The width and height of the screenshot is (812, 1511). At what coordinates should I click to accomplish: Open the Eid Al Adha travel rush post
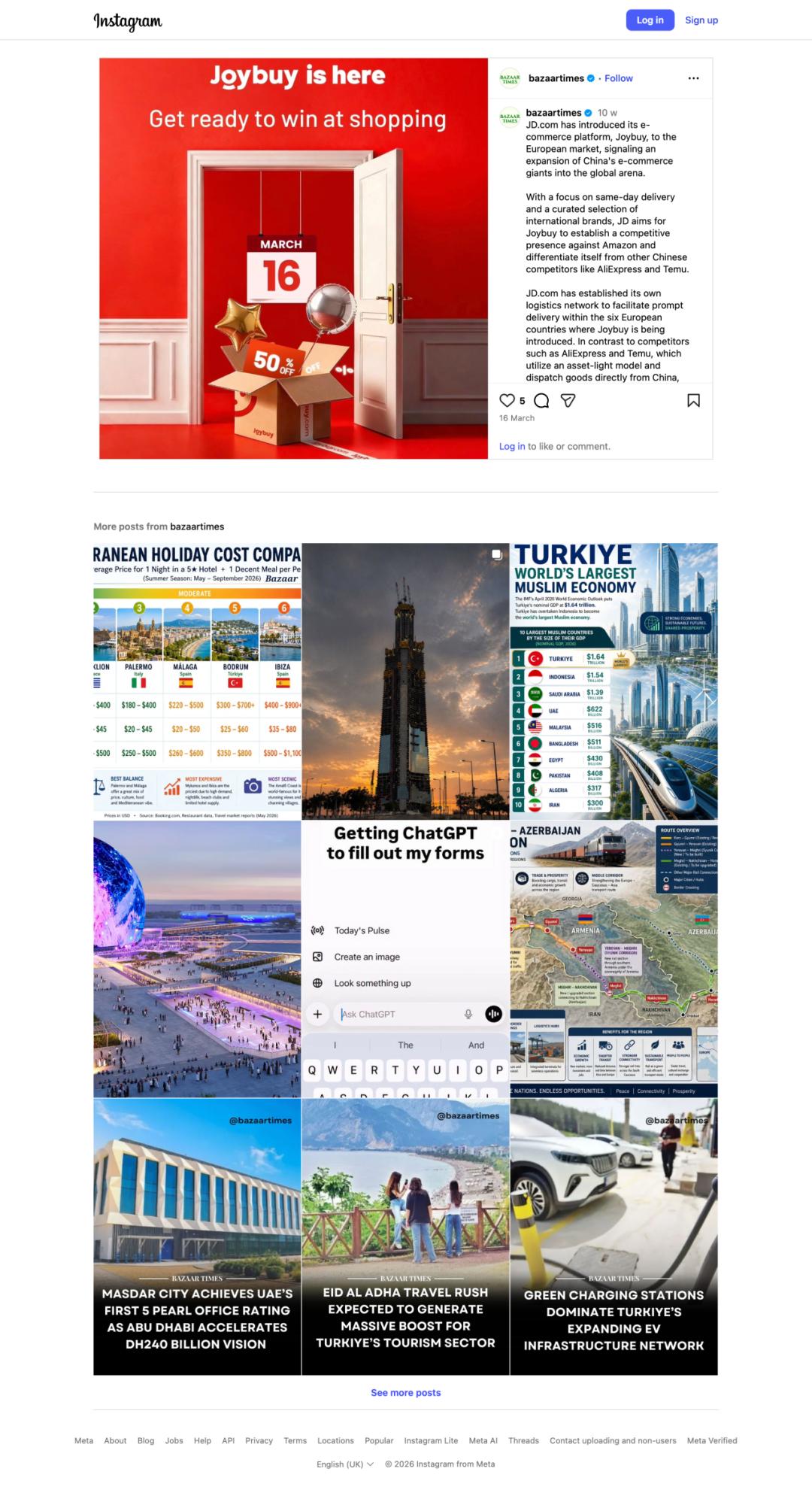coord(405,1236)
